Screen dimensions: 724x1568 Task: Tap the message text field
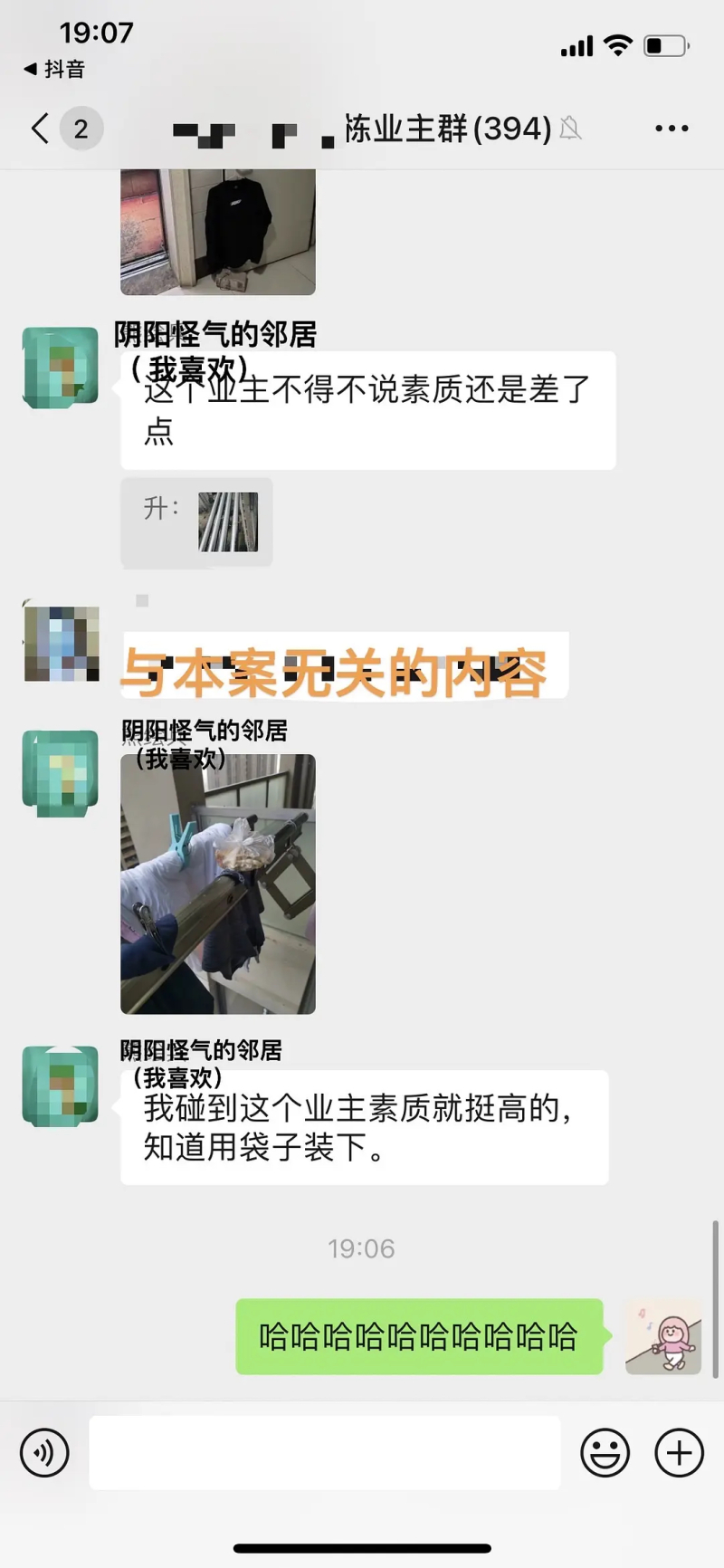pos(324,1453)
